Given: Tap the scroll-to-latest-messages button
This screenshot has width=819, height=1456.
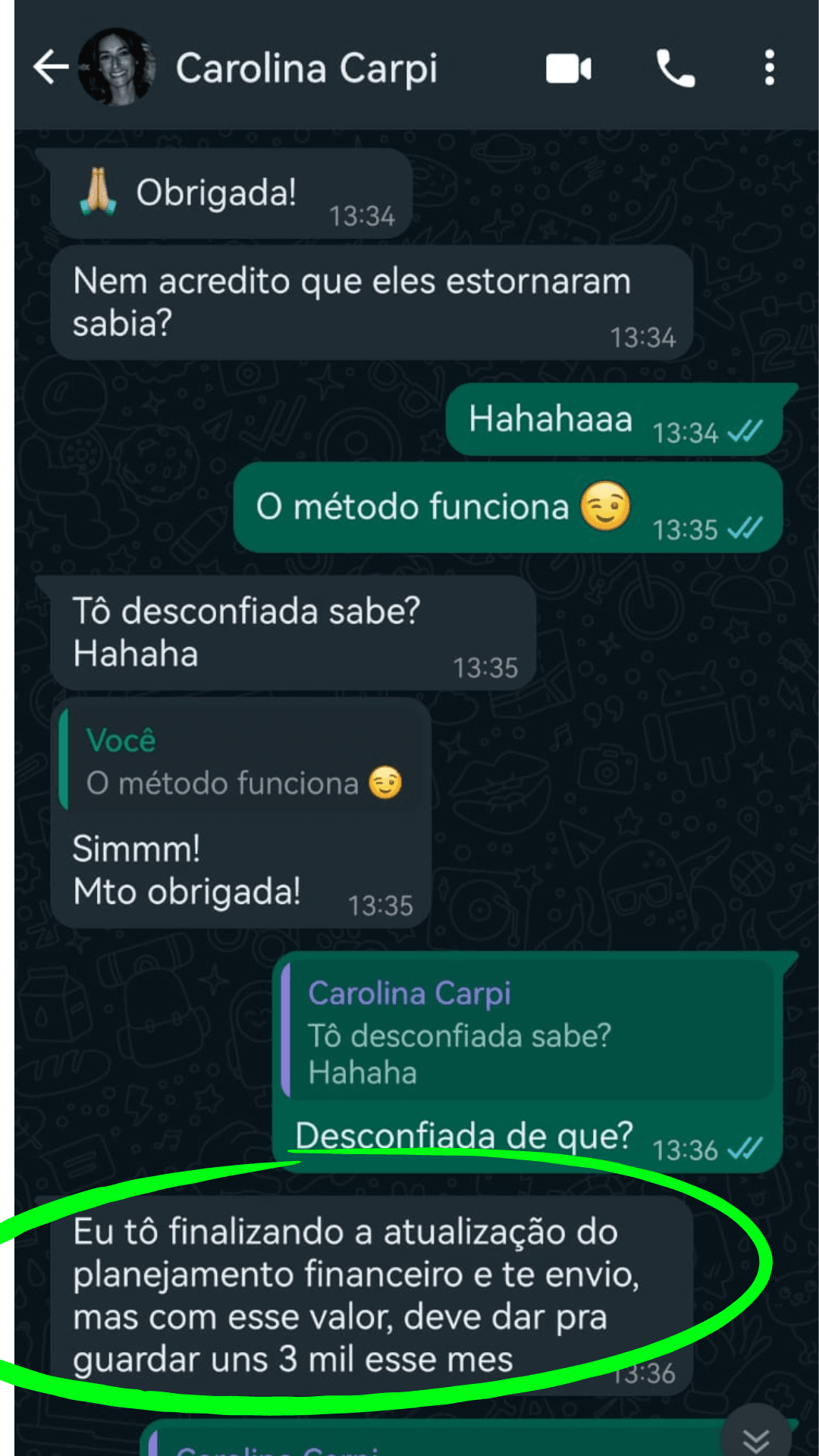Looking at the screenshot, I should tap(755, 1436).
